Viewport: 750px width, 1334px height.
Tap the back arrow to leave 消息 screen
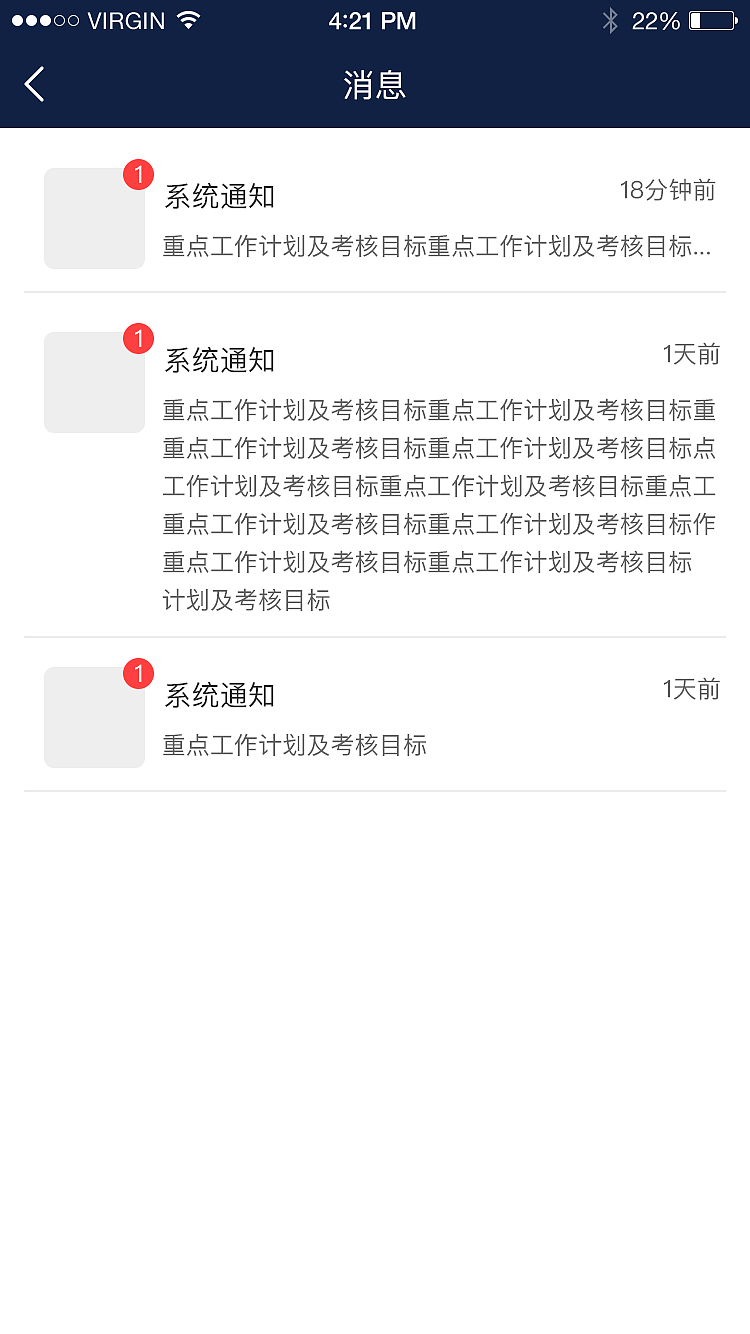pyautogui.click(x=34, y=84)
